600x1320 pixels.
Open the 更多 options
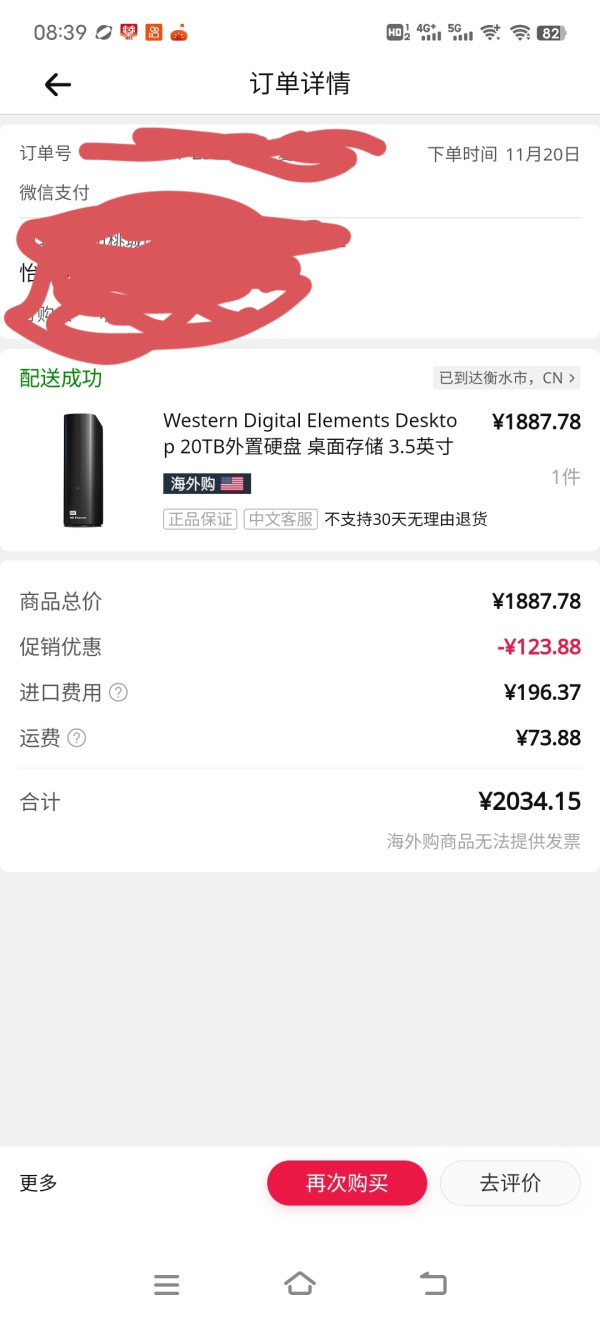39,1183
